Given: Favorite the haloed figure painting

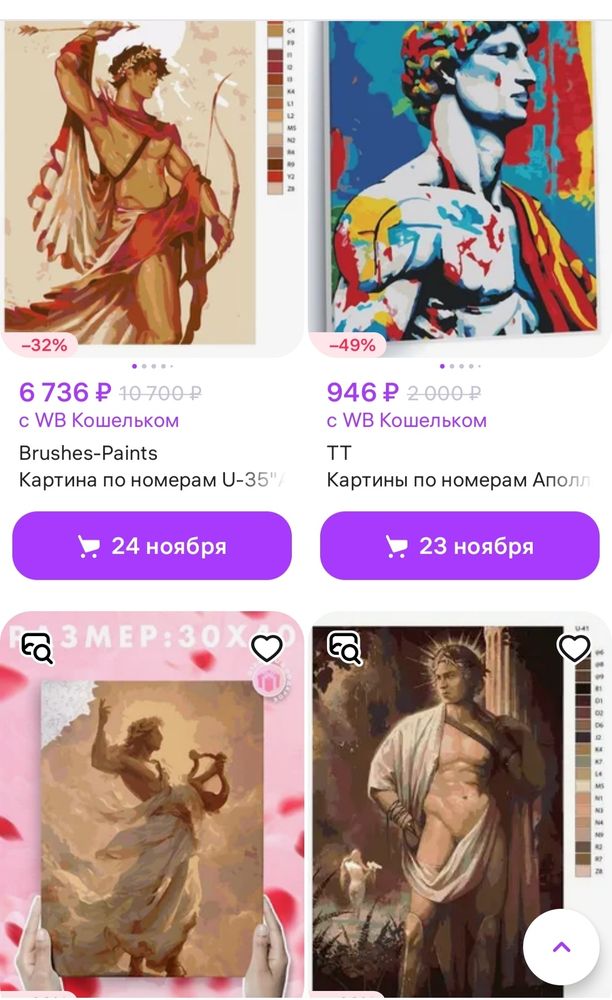Looking at the screenshot, I should tap(574, 649).
